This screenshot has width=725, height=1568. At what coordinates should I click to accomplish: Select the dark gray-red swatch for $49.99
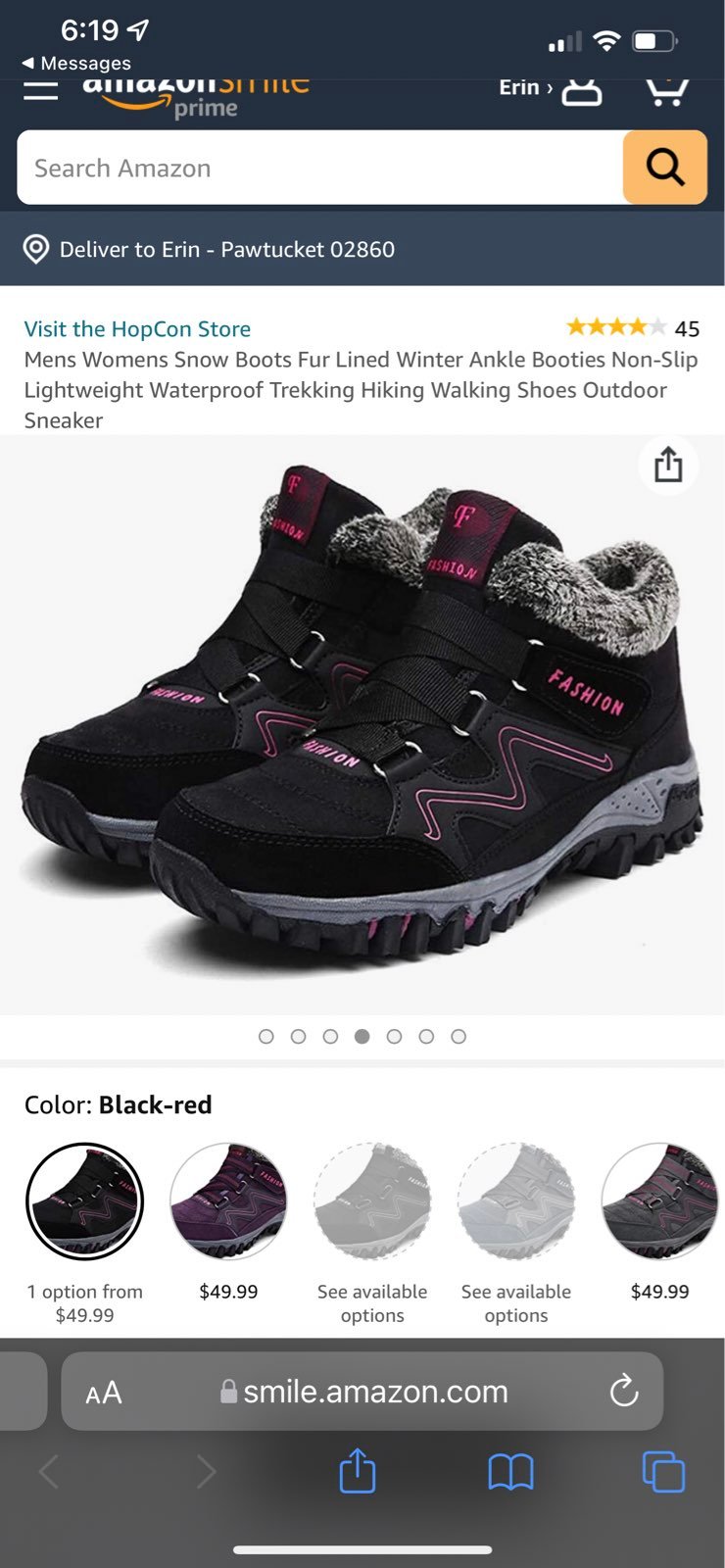point(659,1200)
